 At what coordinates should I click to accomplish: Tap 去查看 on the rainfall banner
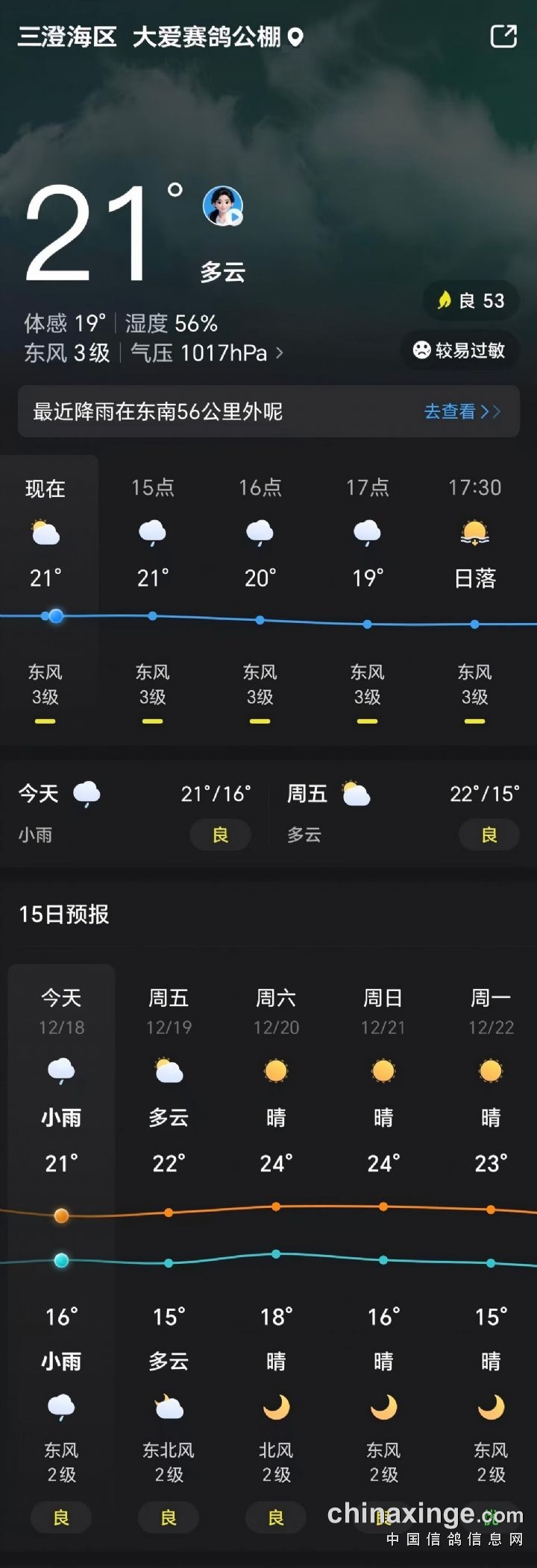pyautogui.click(x=462, y=411)
